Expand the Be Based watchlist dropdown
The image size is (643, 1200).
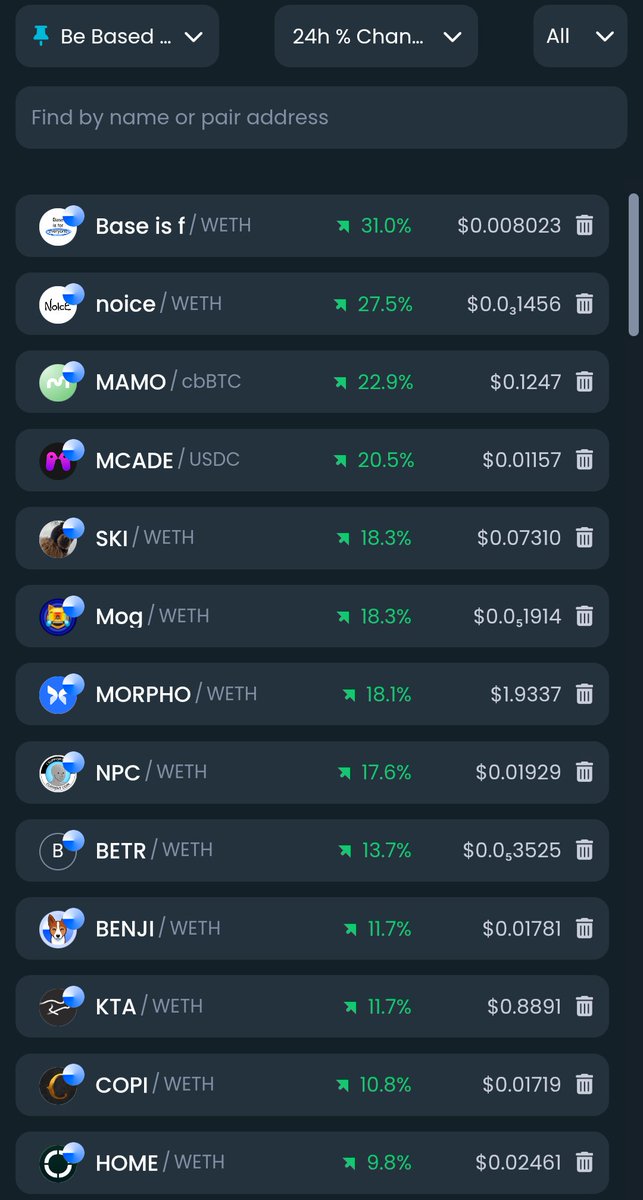117,36
